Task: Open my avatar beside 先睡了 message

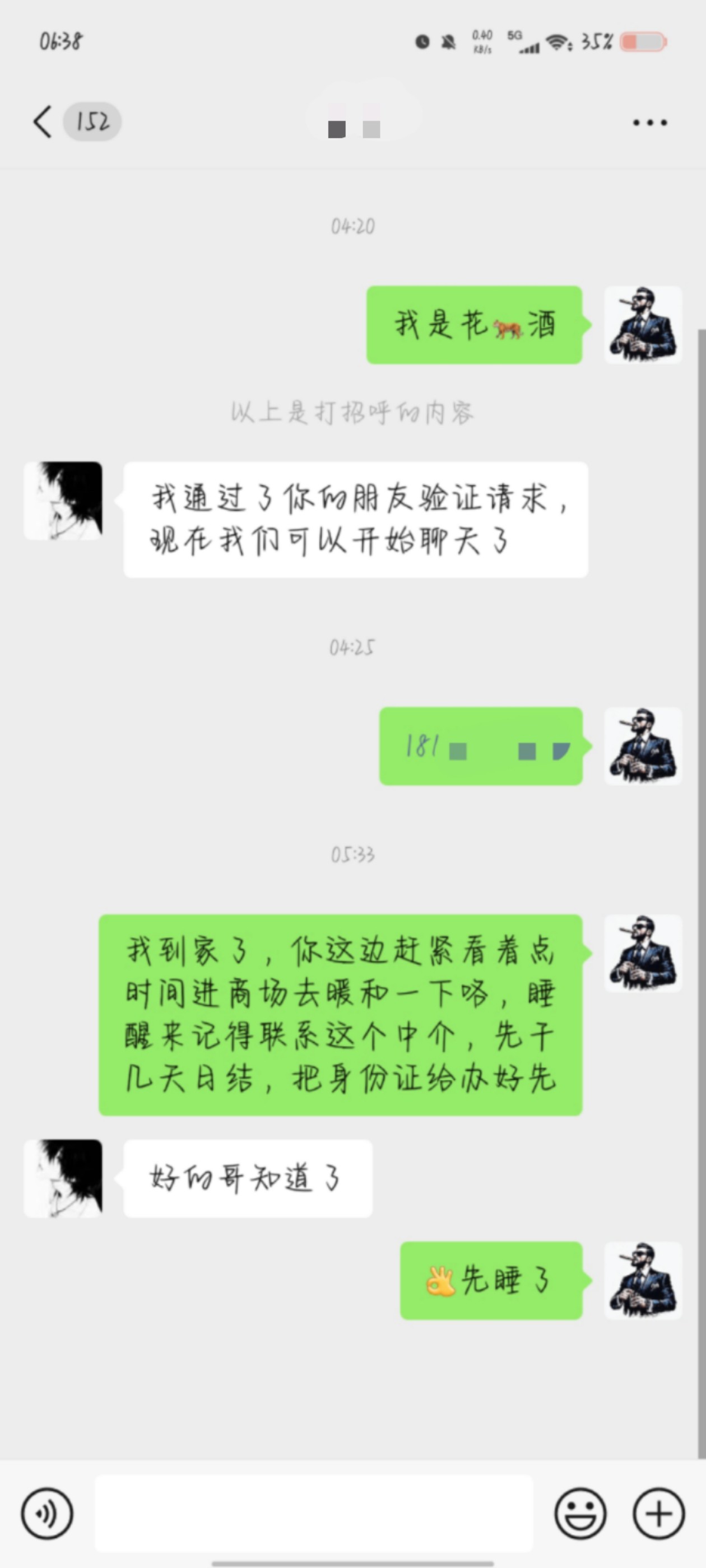Action: point(643,1281)
